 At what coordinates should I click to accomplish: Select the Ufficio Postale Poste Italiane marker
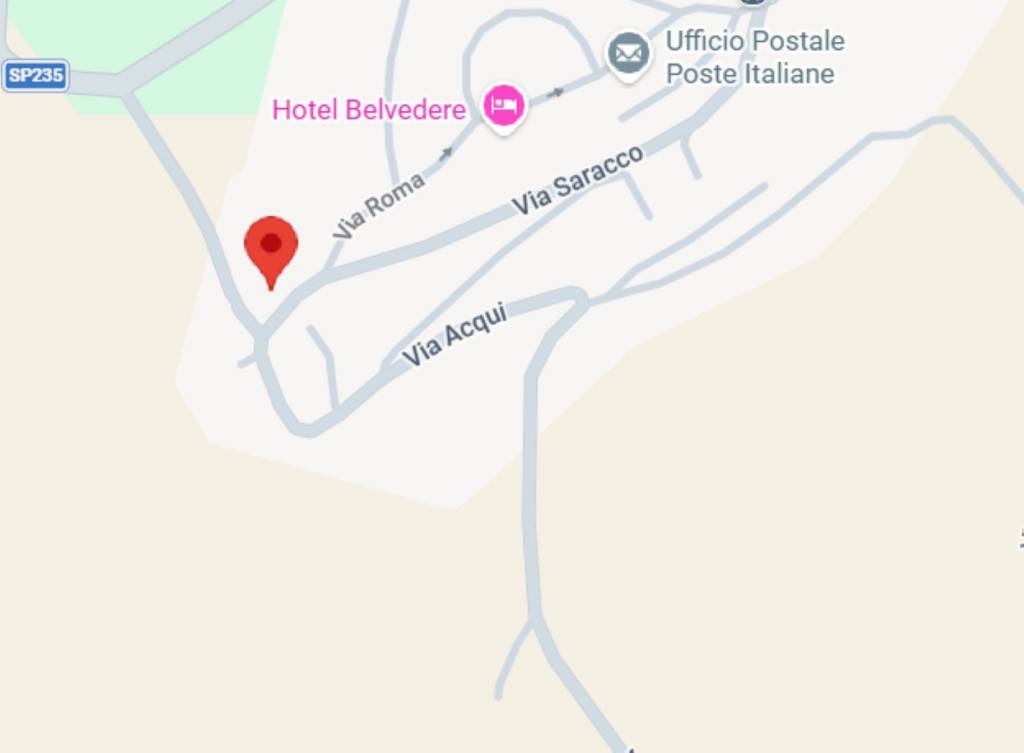[628, 54]
